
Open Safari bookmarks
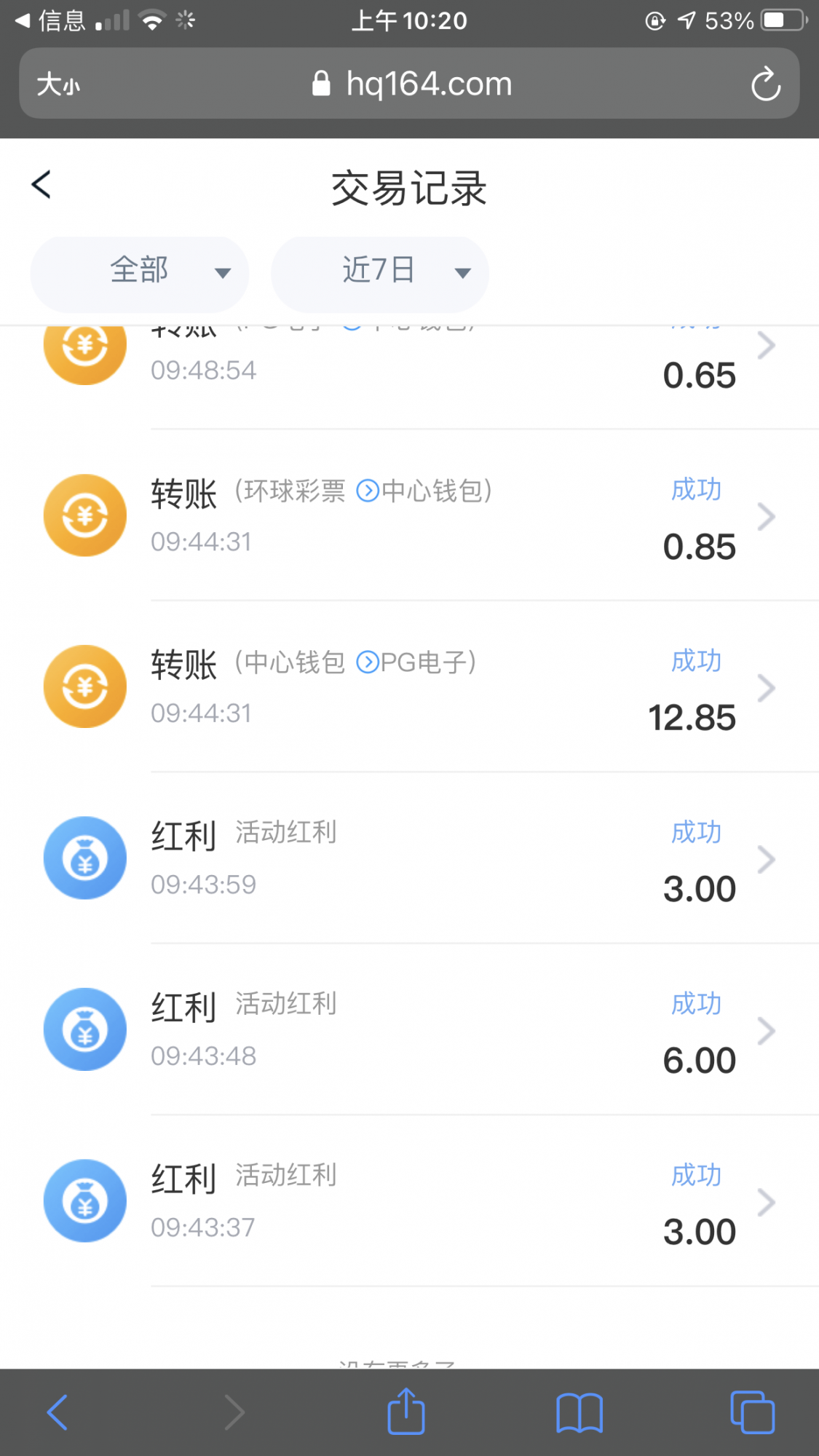click(x=579, y=1412)
